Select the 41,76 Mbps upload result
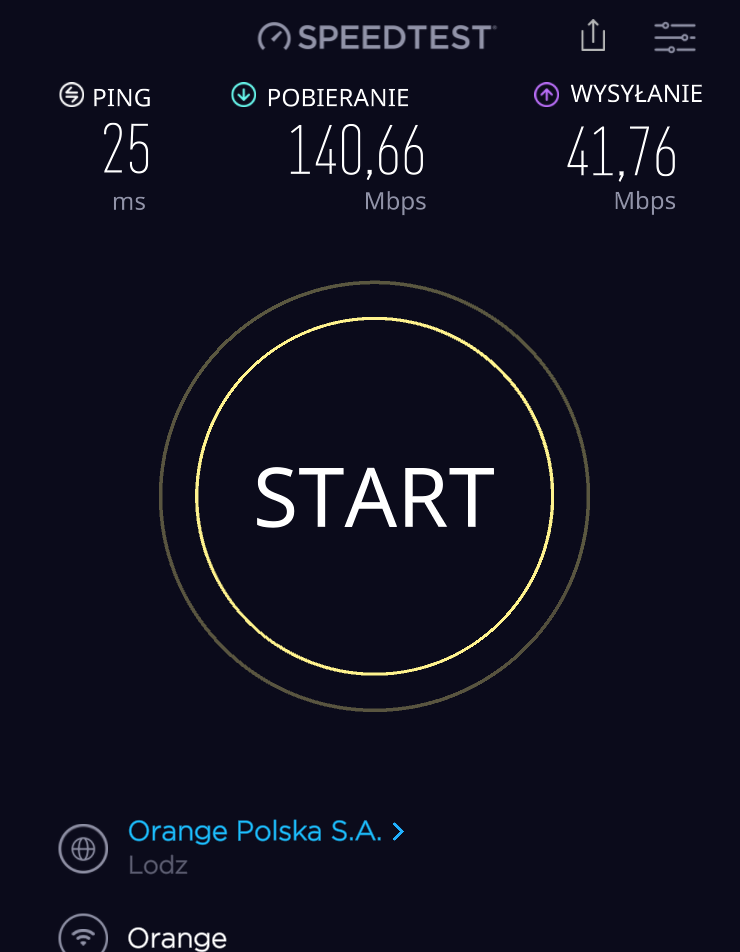 pos(621,152)
